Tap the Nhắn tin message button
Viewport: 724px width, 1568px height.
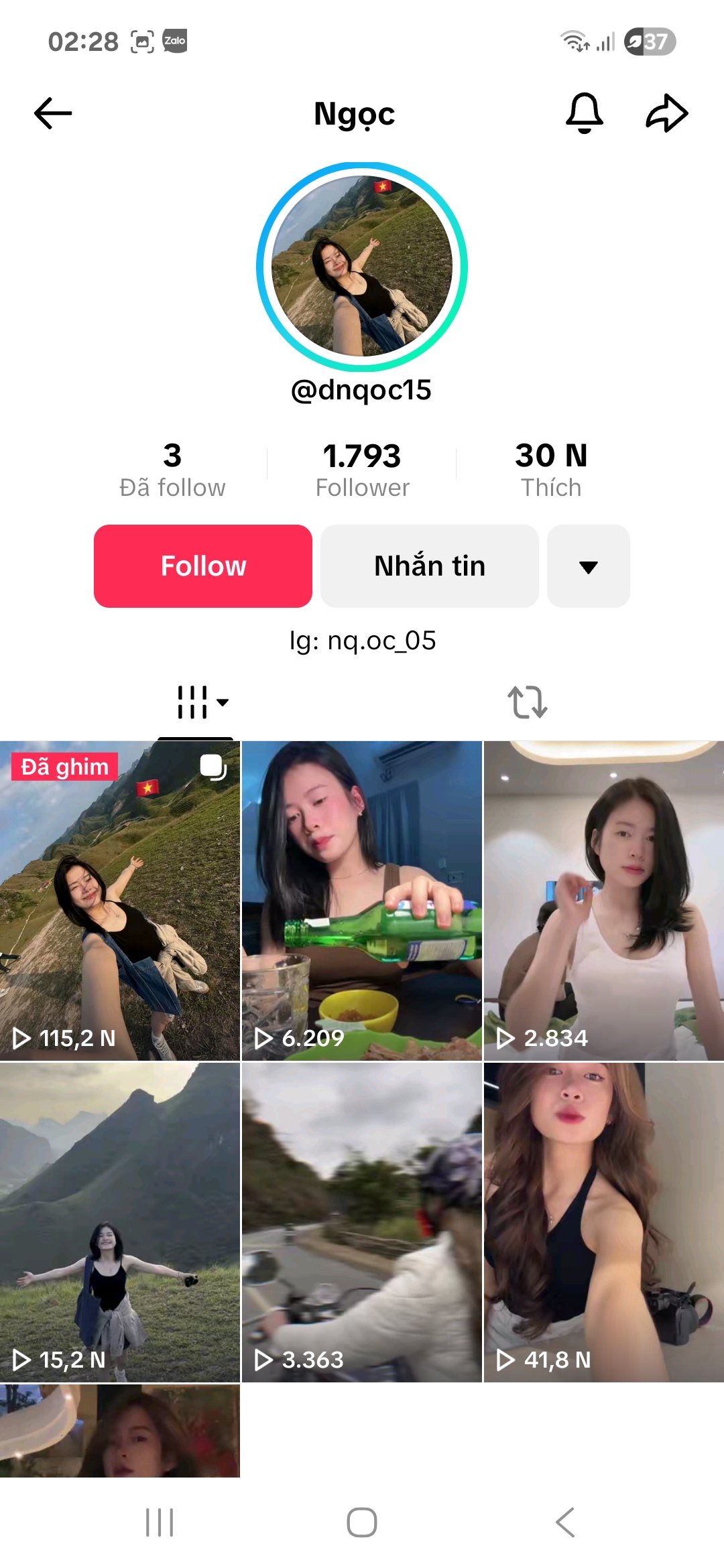tap(429, 566)
